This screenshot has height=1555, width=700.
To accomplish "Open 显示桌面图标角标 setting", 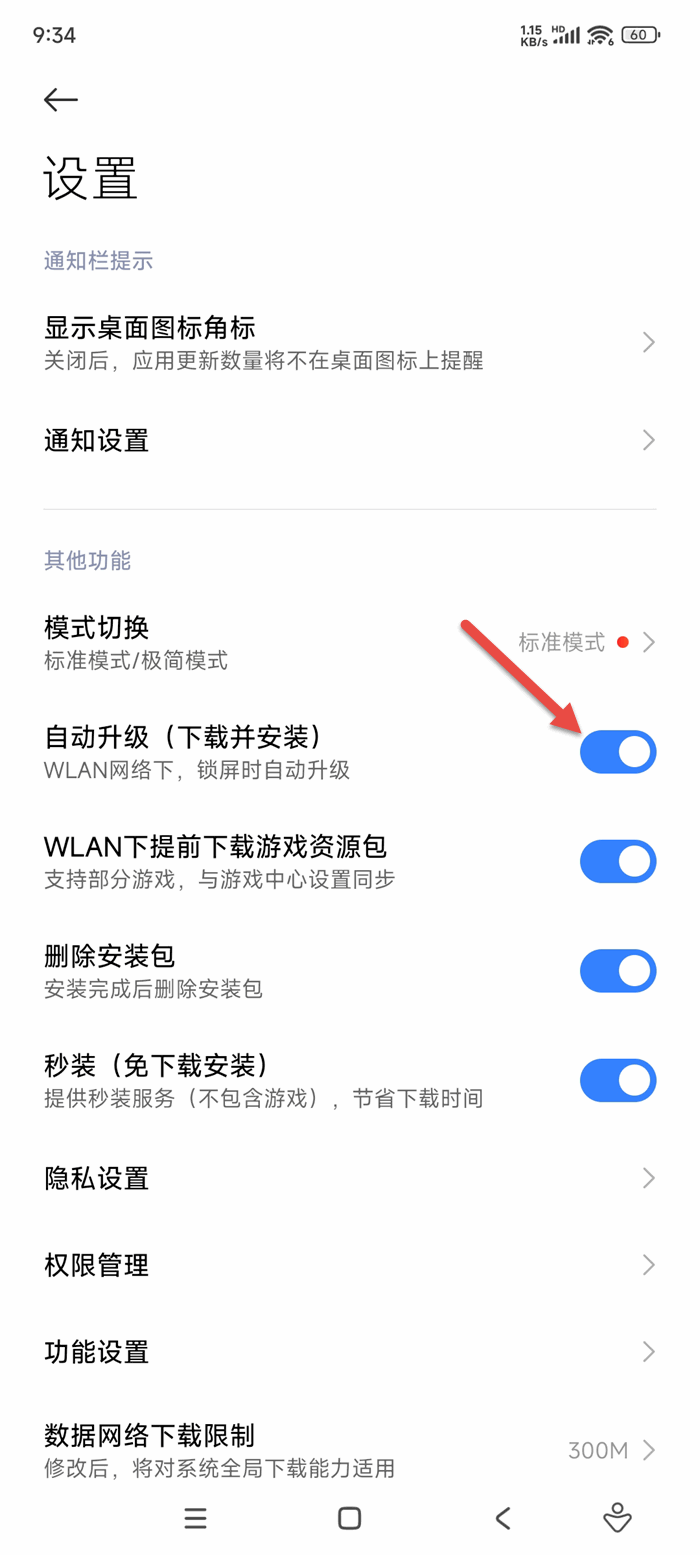I will pos(350,343).
